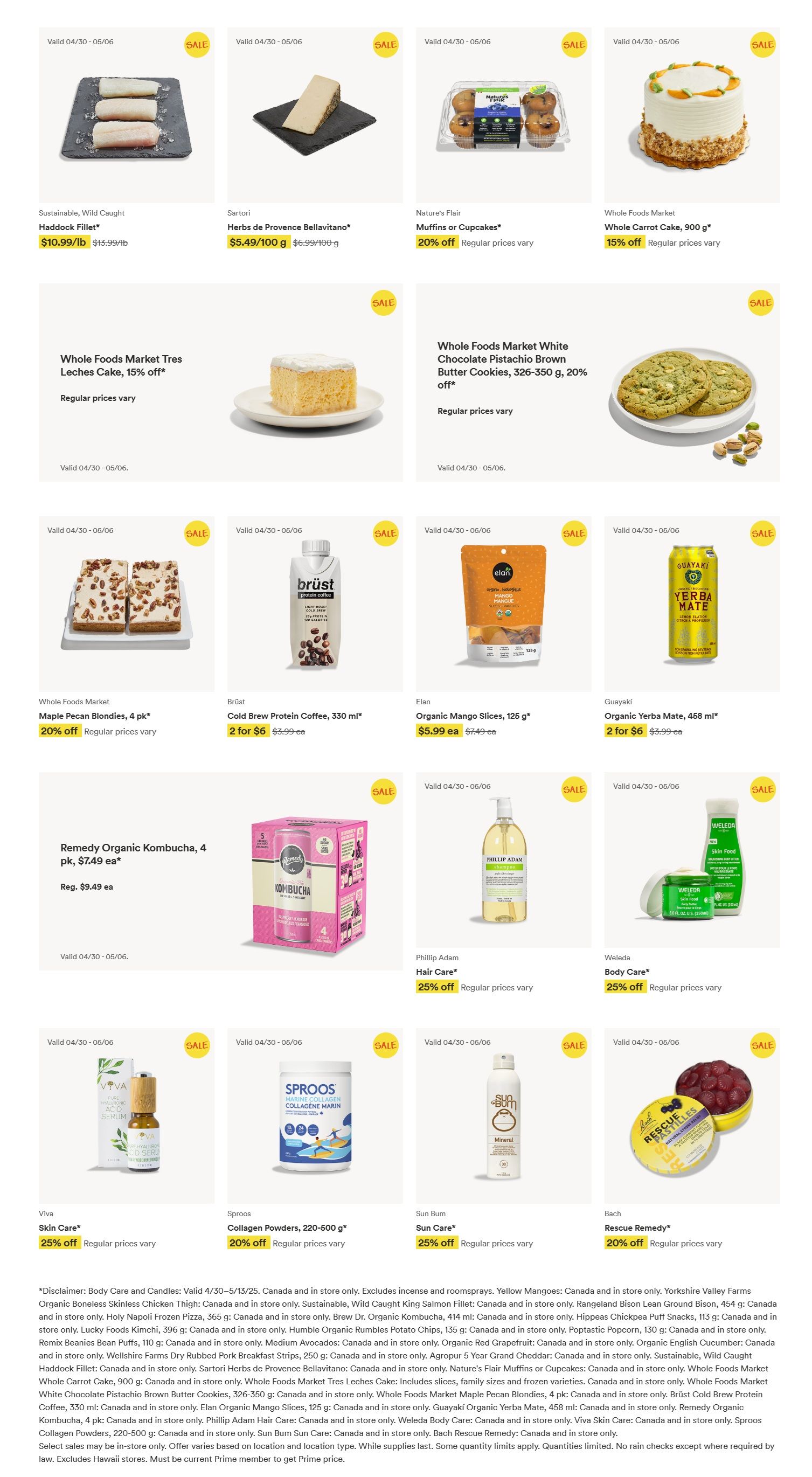The width and height of the screenshot is (812, 1477).
Task: Open Sproos Collagen Powders card
Action: [315, 1139]
